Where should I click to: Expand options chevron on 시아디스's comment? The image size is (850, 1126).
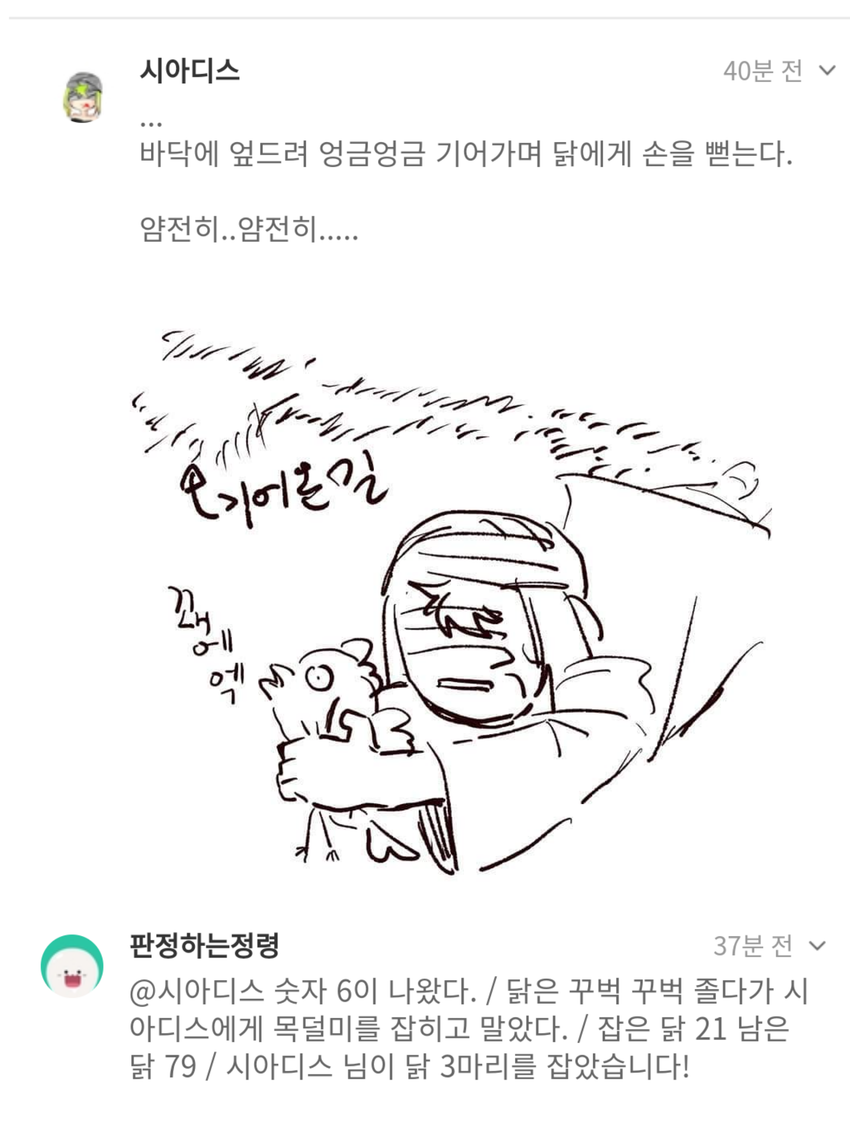tap(826, 71)
